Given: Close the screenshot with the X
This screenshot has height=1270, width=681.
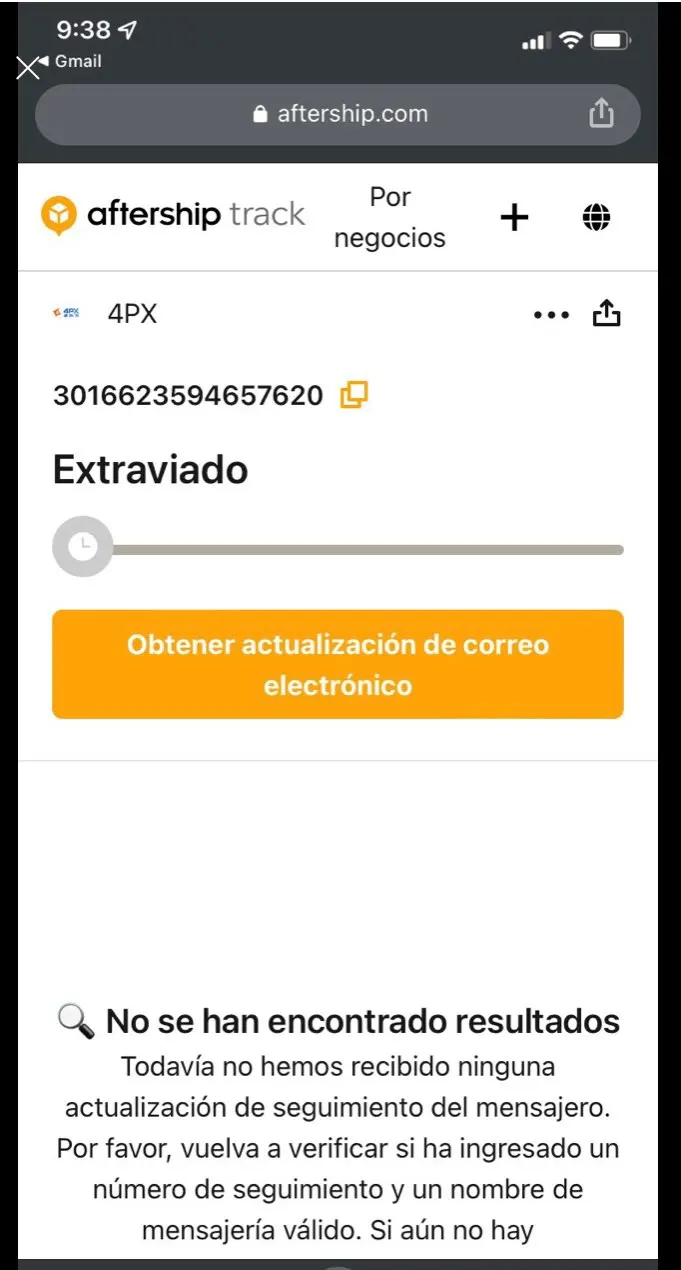Looking at the screenshot, I should click(28, 68).
